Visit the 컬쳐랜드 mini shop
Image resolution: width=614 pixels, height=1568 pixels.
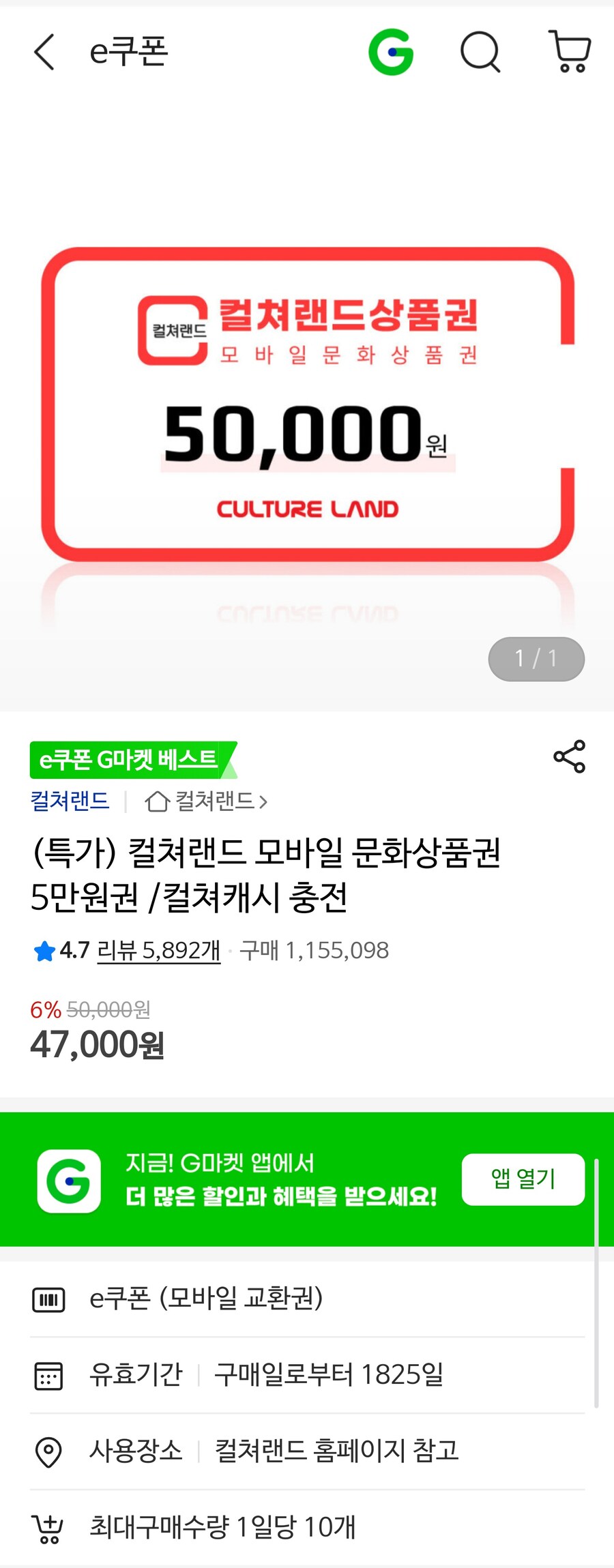[206, 801]
